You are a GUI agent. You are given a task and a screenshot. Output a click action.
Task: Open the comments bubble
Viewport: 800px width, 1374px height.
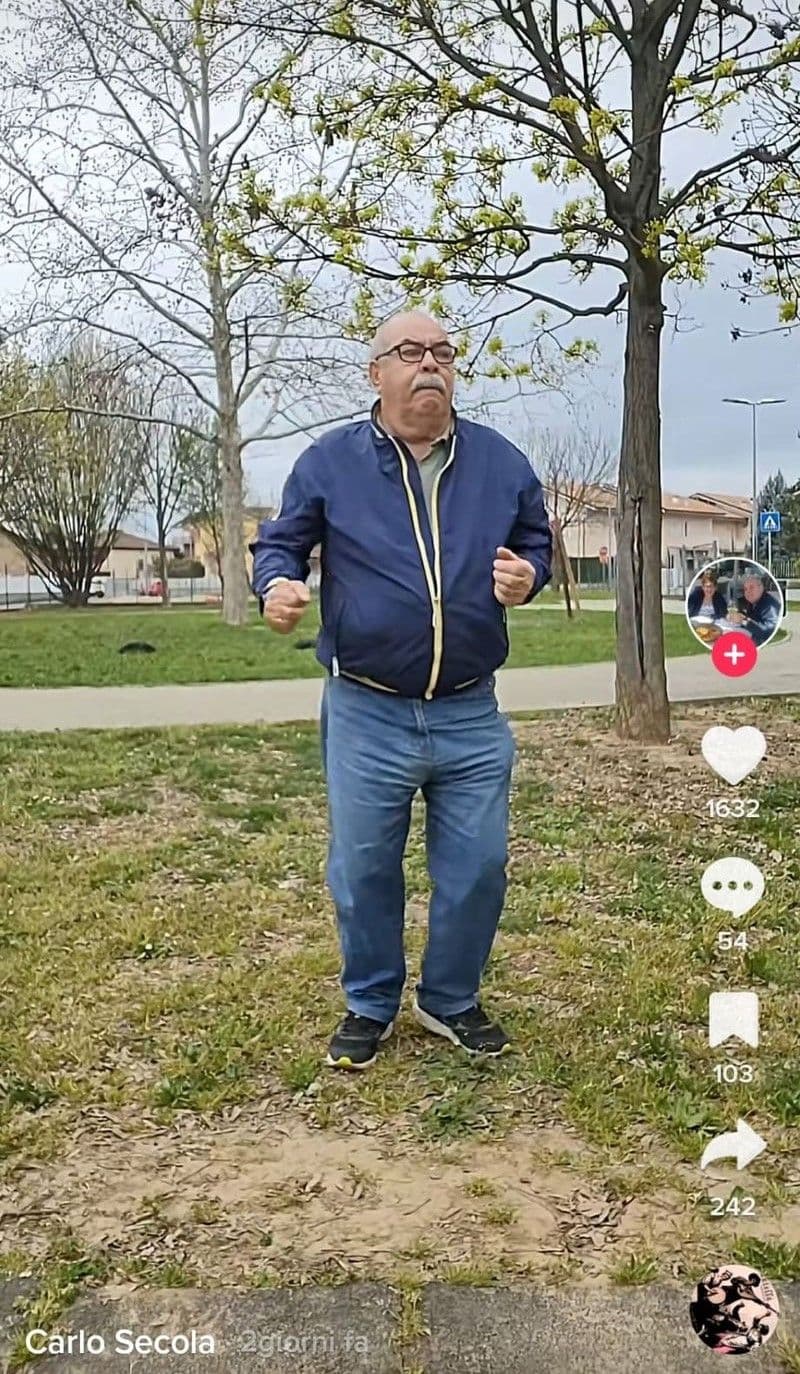tap(732, 886)
